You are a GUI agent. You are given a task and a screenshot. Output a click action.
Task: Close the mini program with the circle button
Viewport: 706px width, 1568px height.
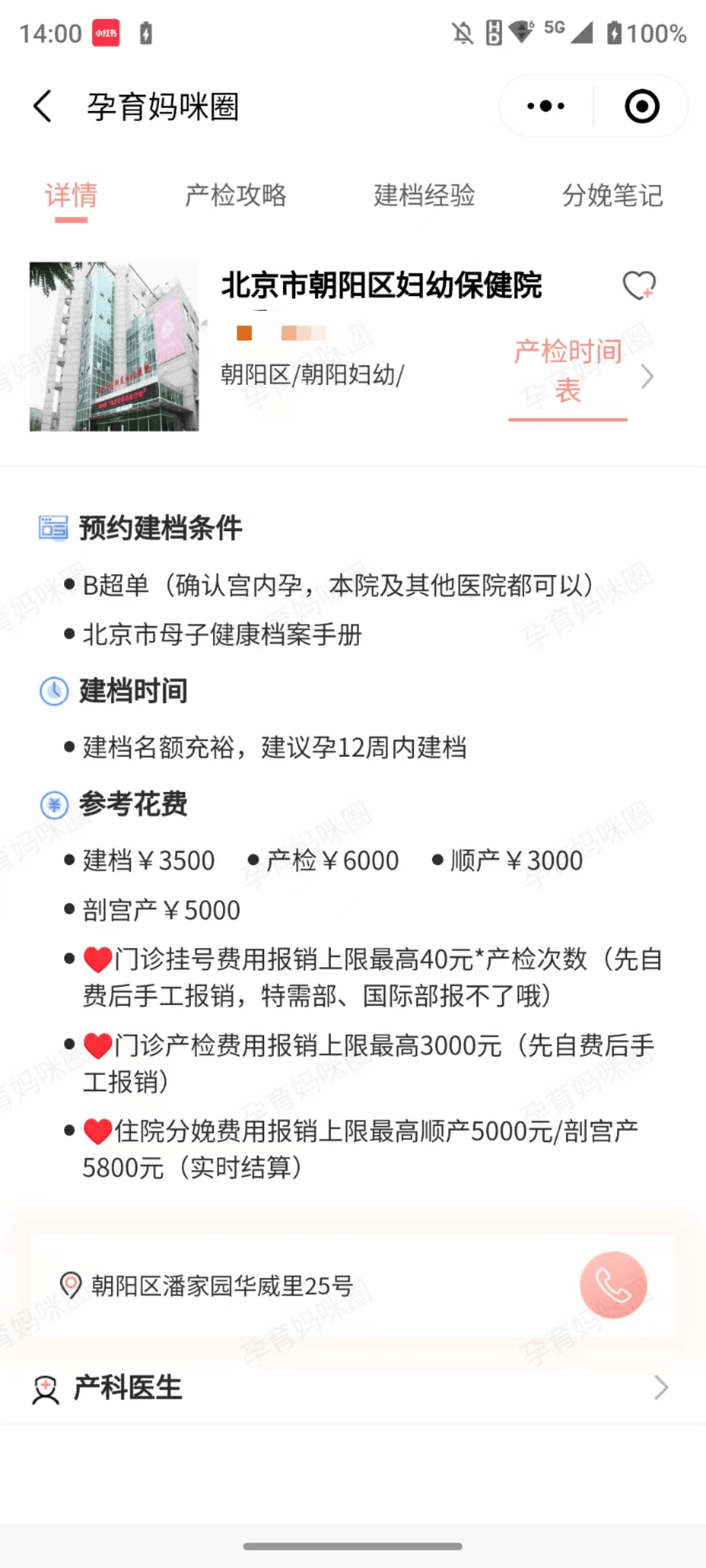pos(641,106)
